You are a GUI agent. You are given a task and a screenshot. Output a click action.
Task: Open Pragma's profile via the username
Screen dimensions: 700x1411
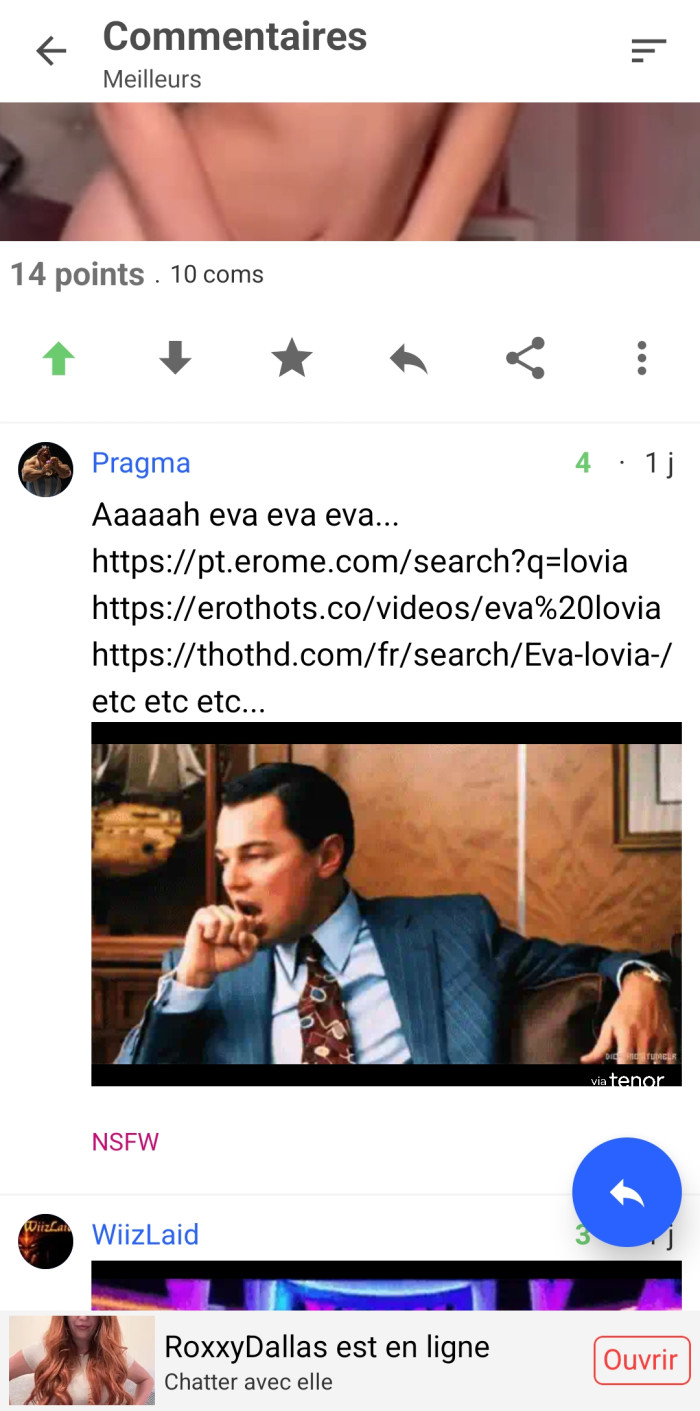(x=141, y=463)
